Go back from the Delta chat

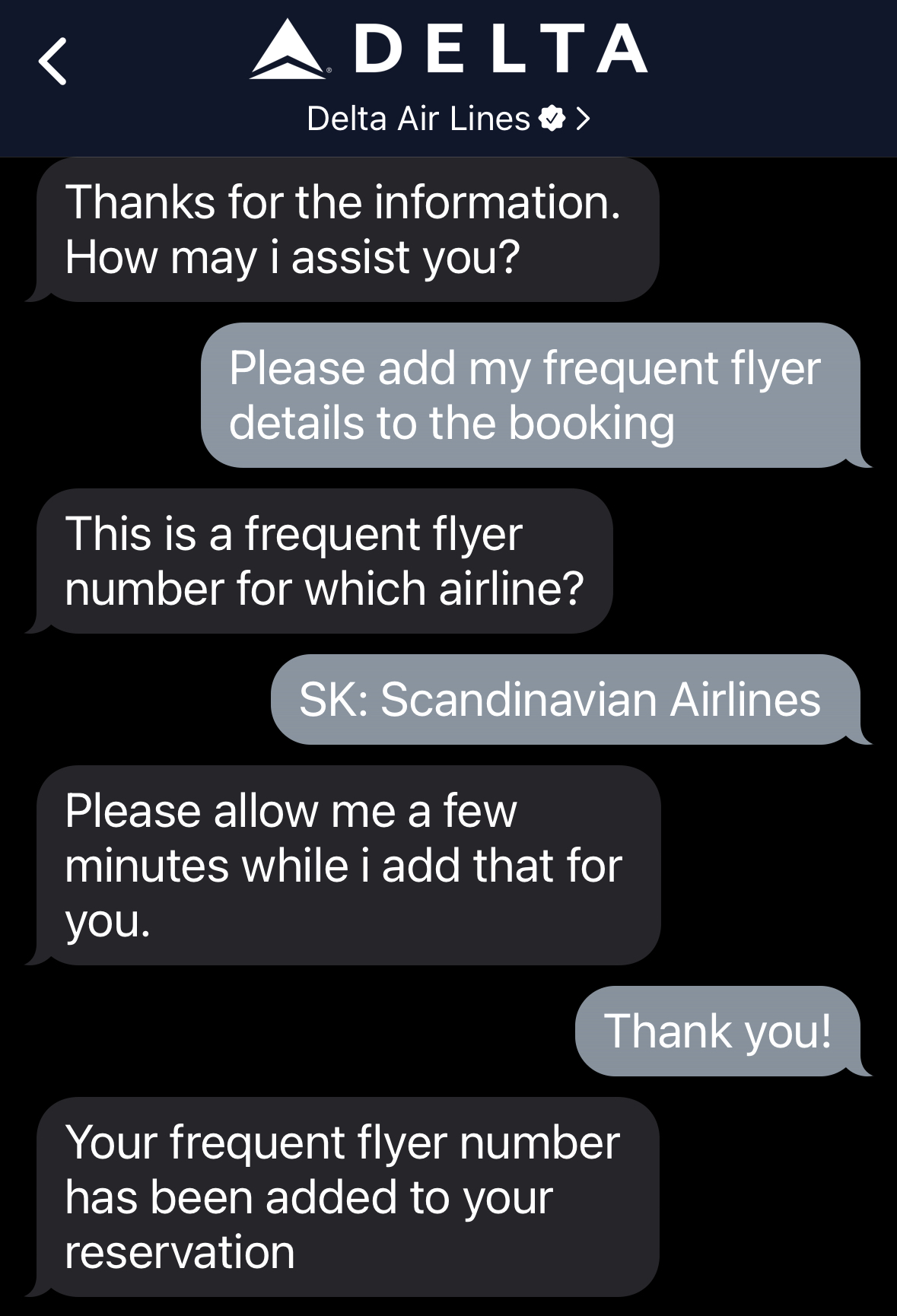click(52, 61)
